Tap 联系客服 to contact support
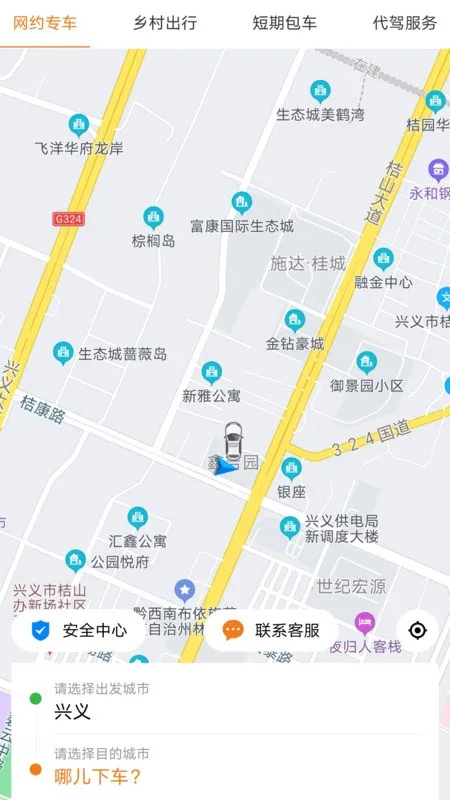The height and width of the screenshot is (800, 450). (x=271, y=631)
